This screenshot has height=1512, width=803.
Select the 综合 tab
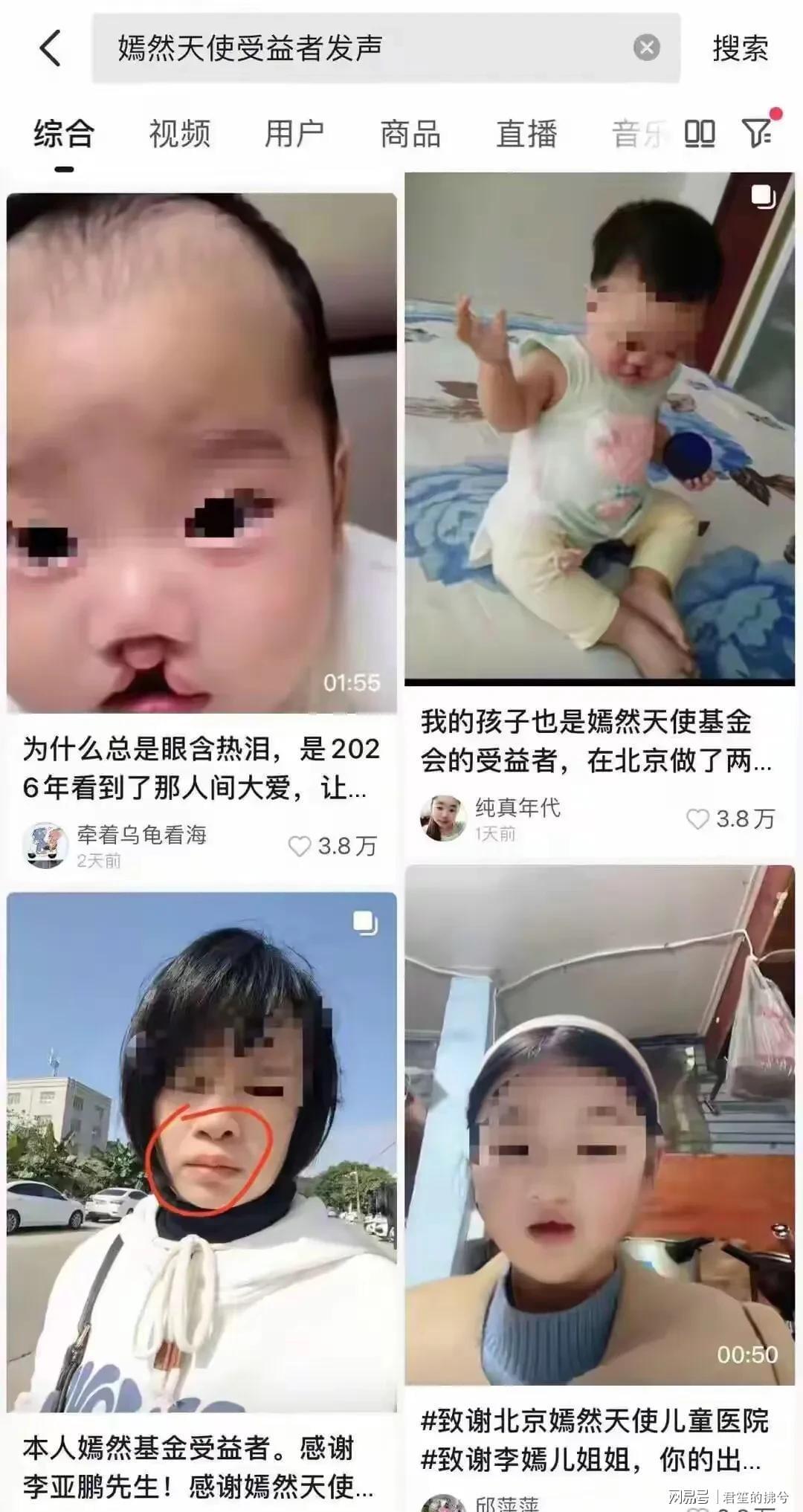point(64,135)
